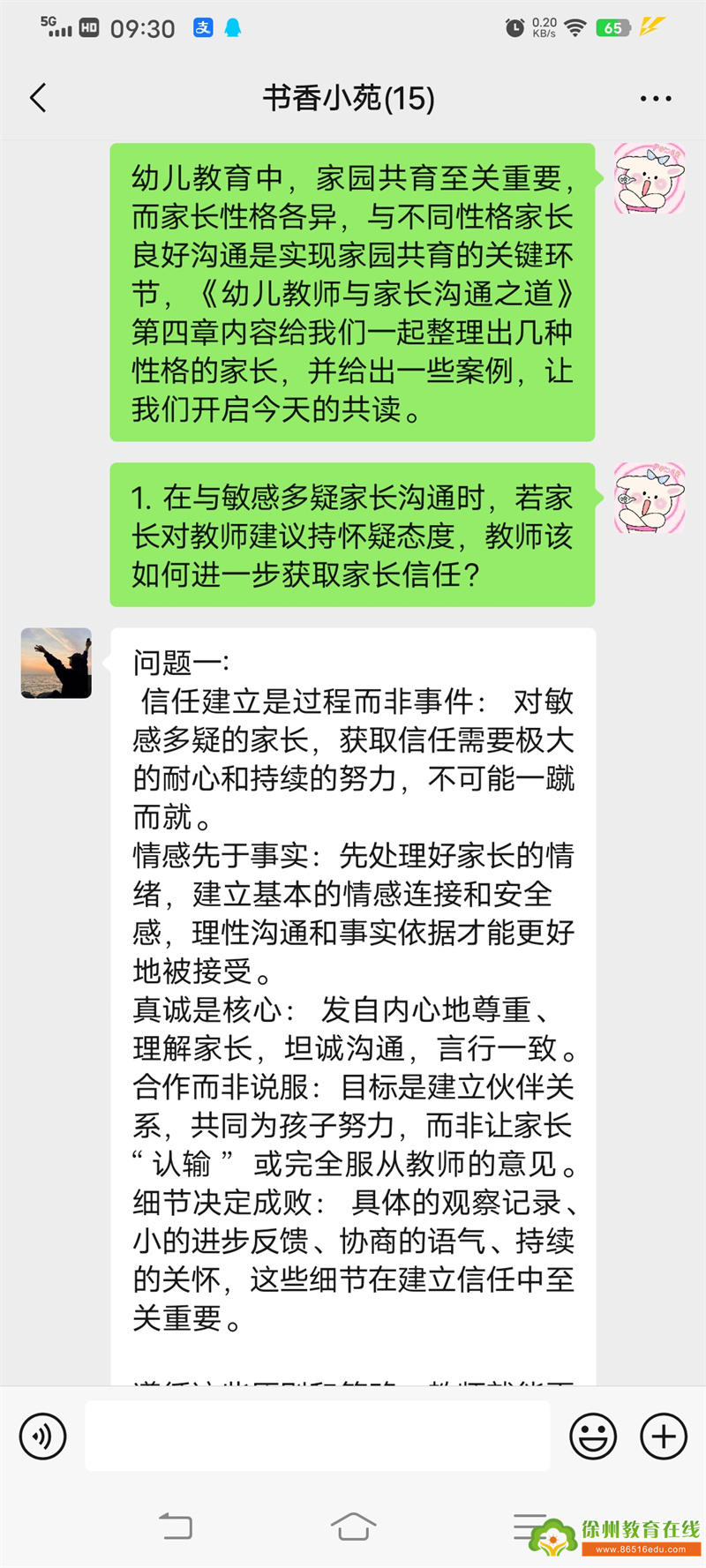Open the chat info overflow menu

[x=656, y=99]
